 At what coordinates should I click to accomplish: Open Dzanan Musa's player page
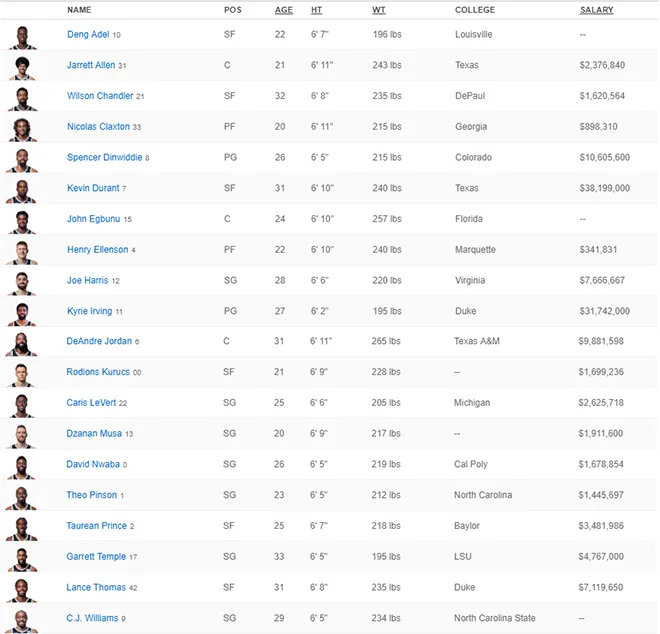(x=94, y=434)
